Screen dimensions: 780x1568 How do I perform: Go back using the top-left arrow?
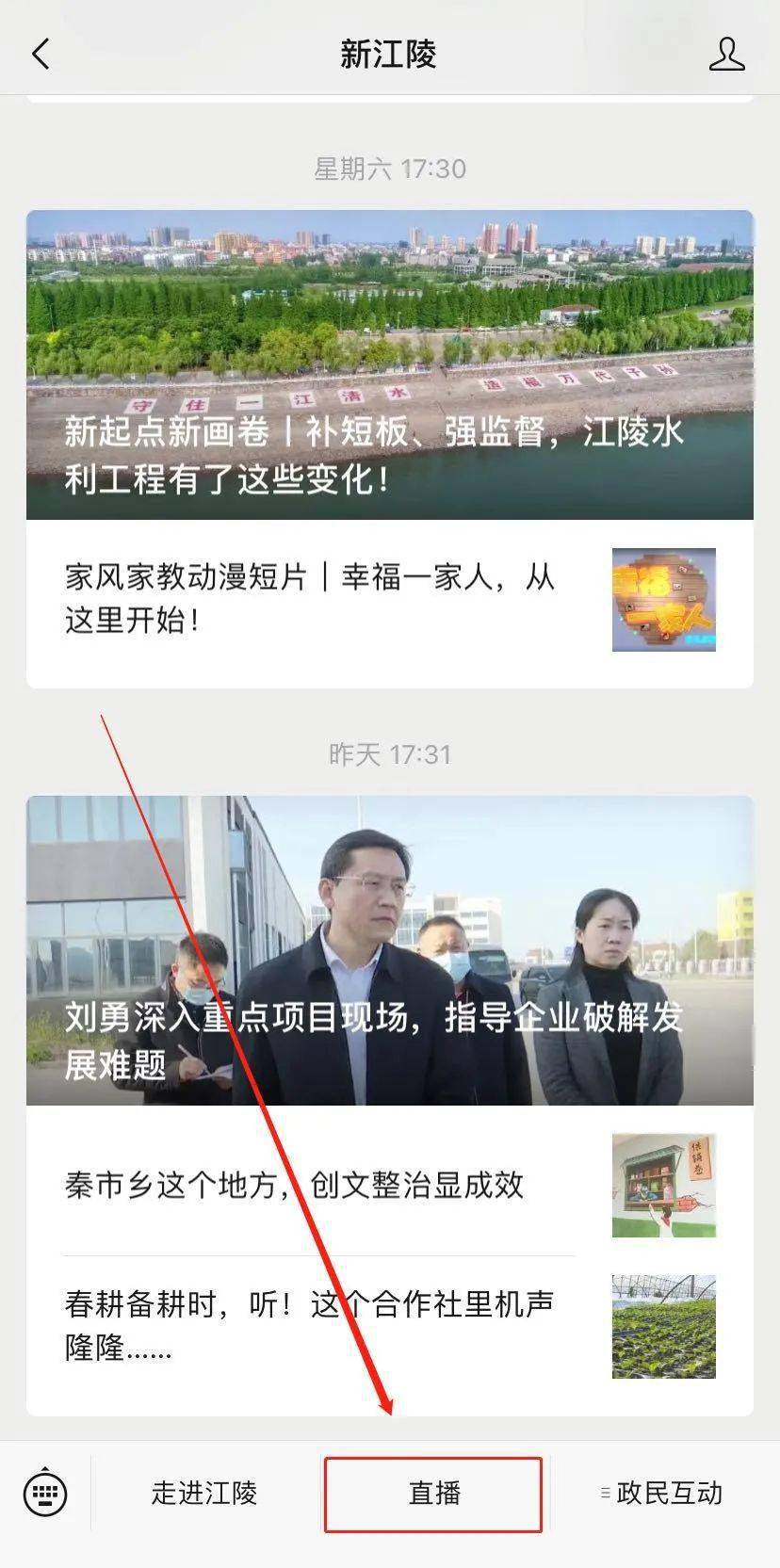coord(41,54)
